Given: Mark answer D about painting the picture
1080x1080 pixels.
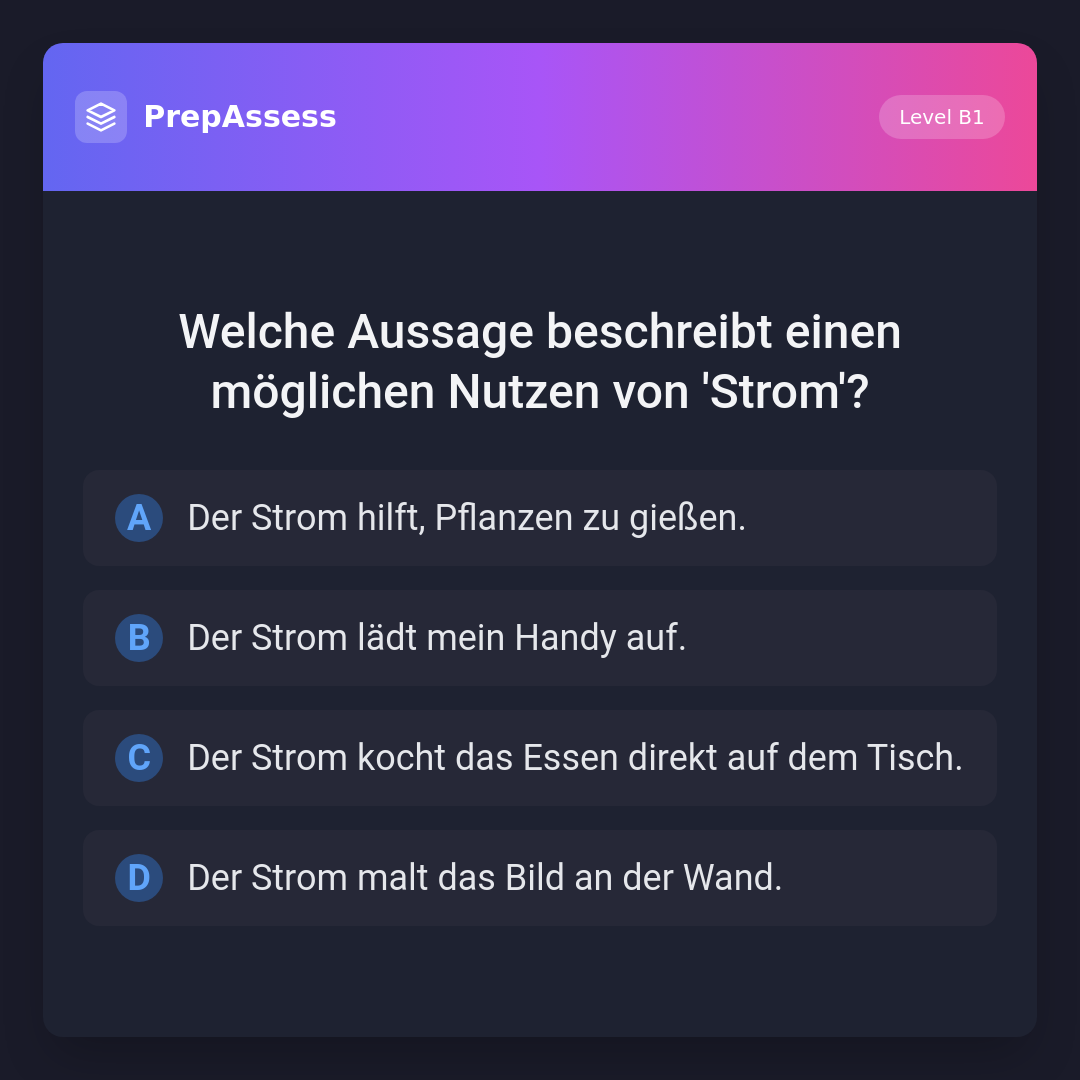Looking at the screenshot, I should point(540,878).
